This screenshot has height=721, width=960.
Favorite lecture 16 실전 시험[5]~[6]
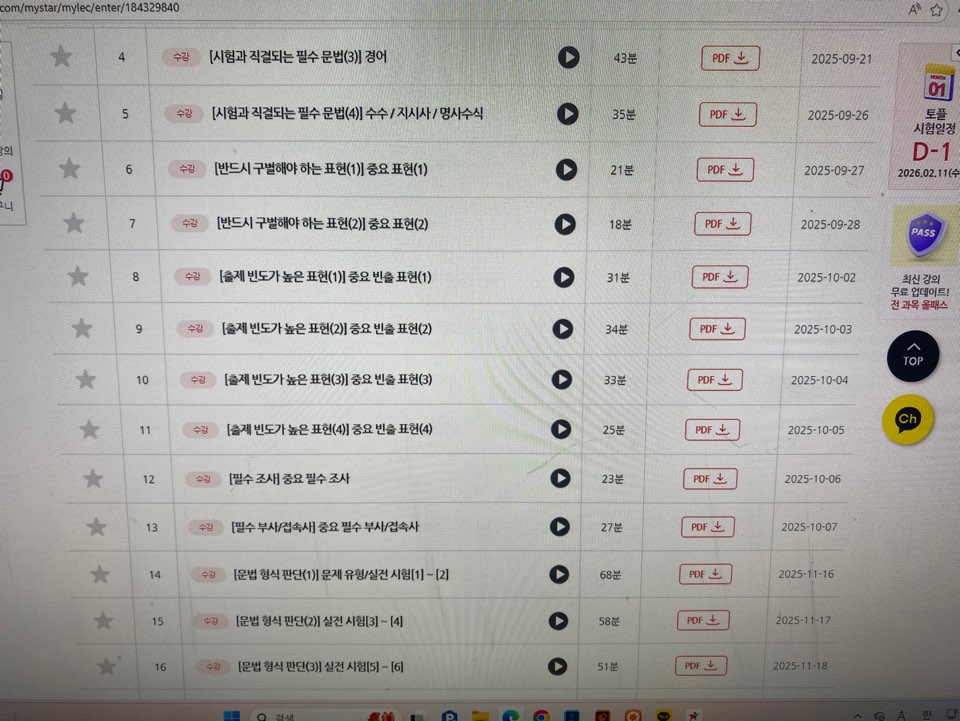tap(107, 666)
